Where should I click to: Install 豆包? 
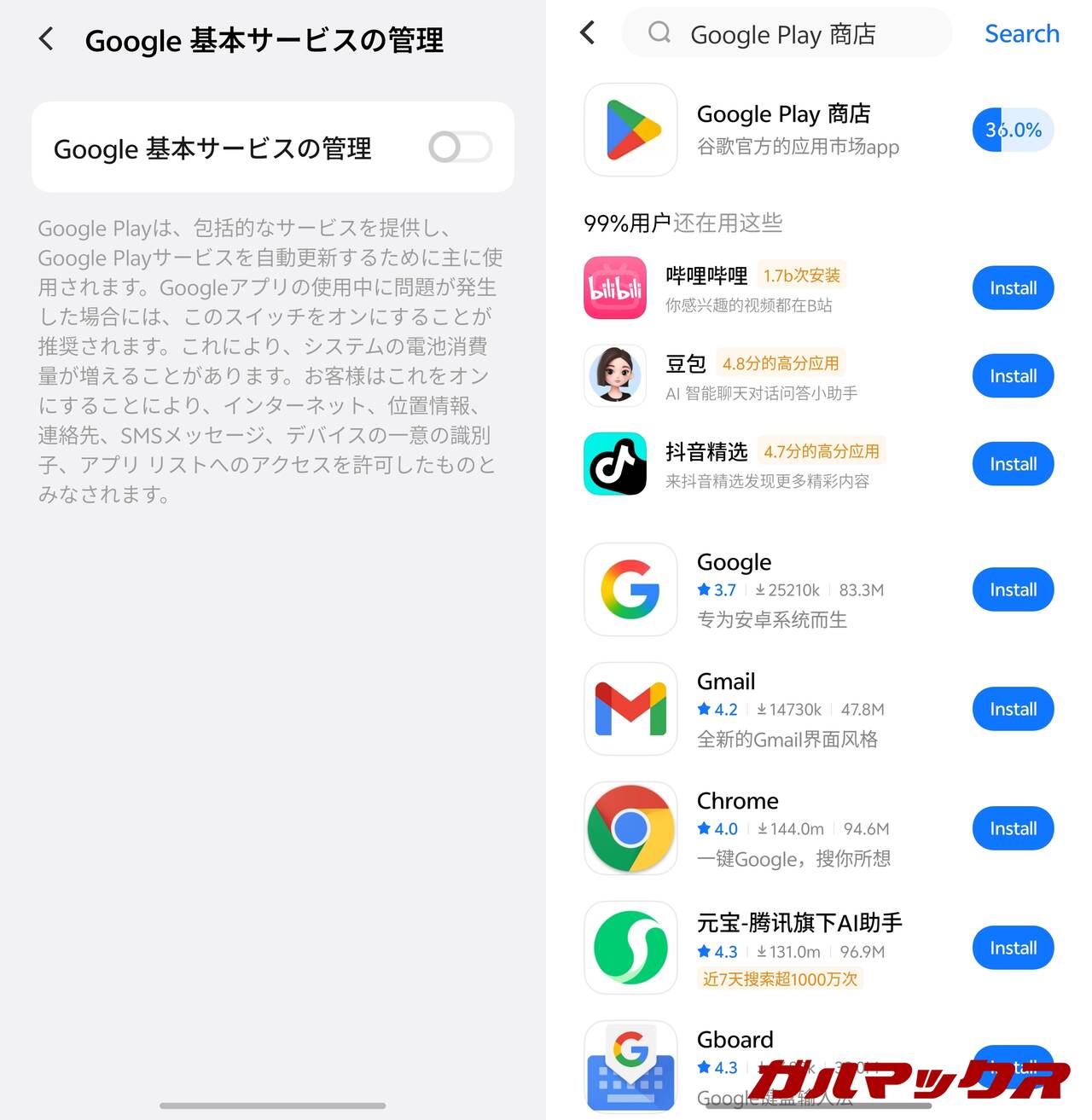pos(1013,376)
